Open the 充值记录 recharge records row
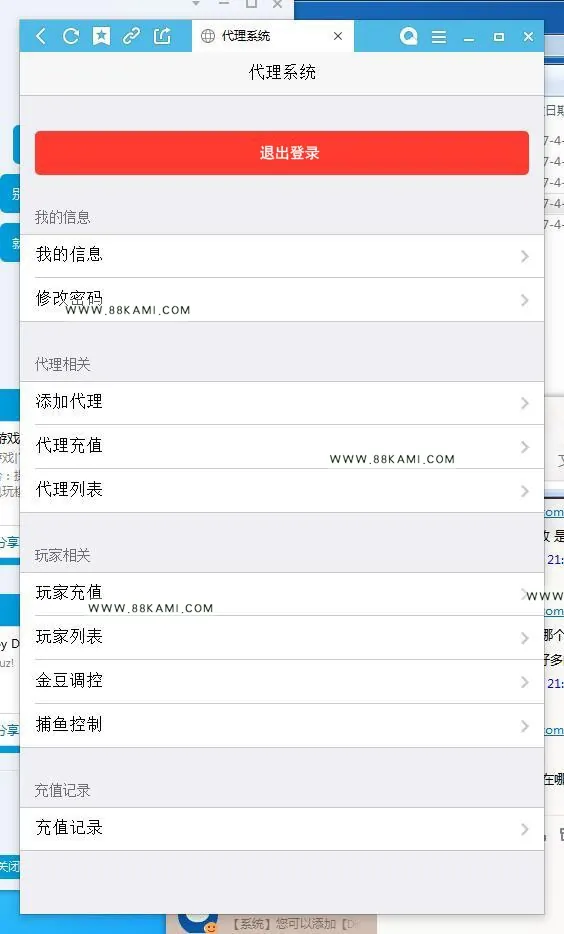The image size is (564, 934). (x=282, y=829)
